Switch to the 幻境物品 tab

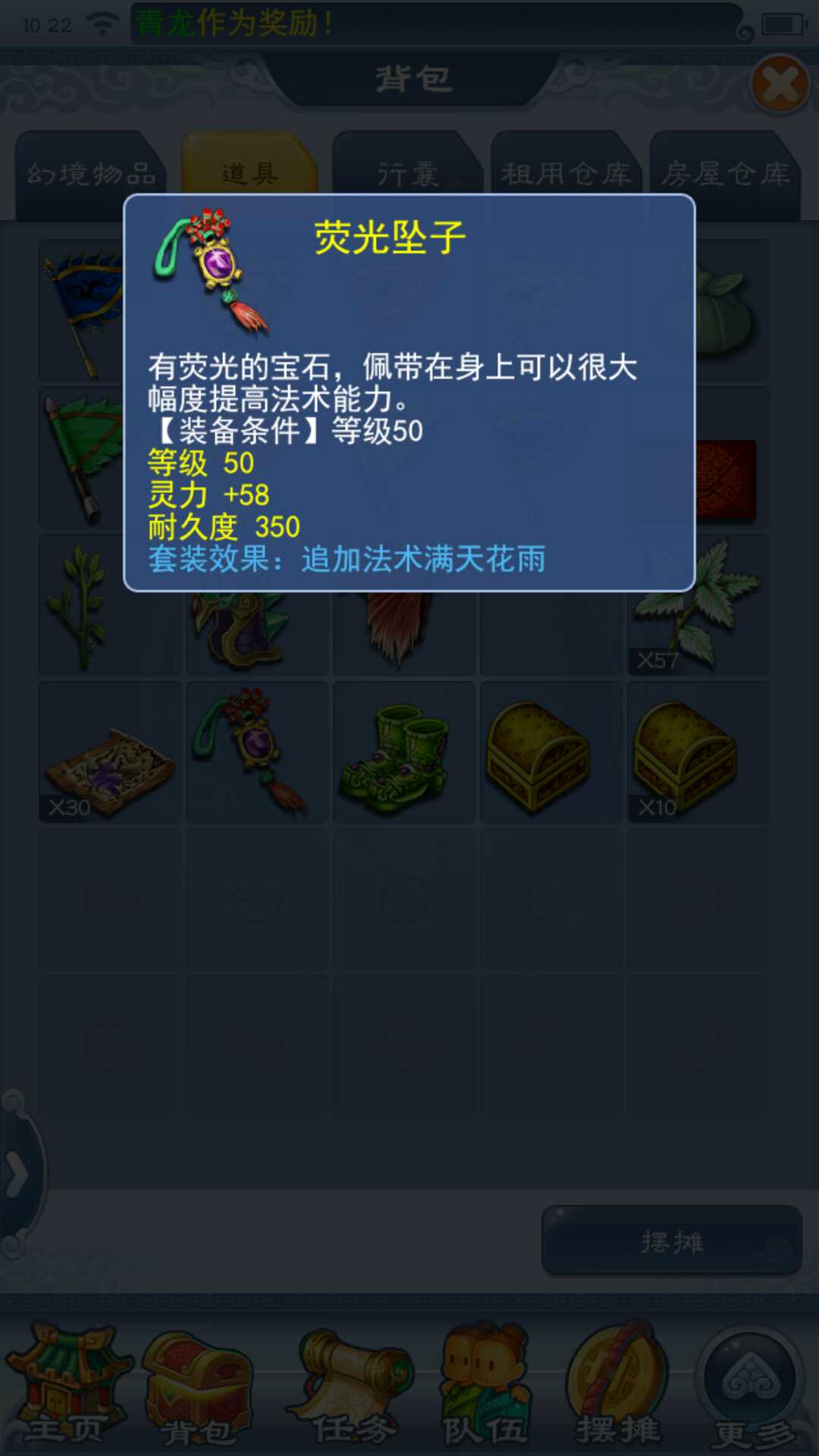[x=91, y=174]
